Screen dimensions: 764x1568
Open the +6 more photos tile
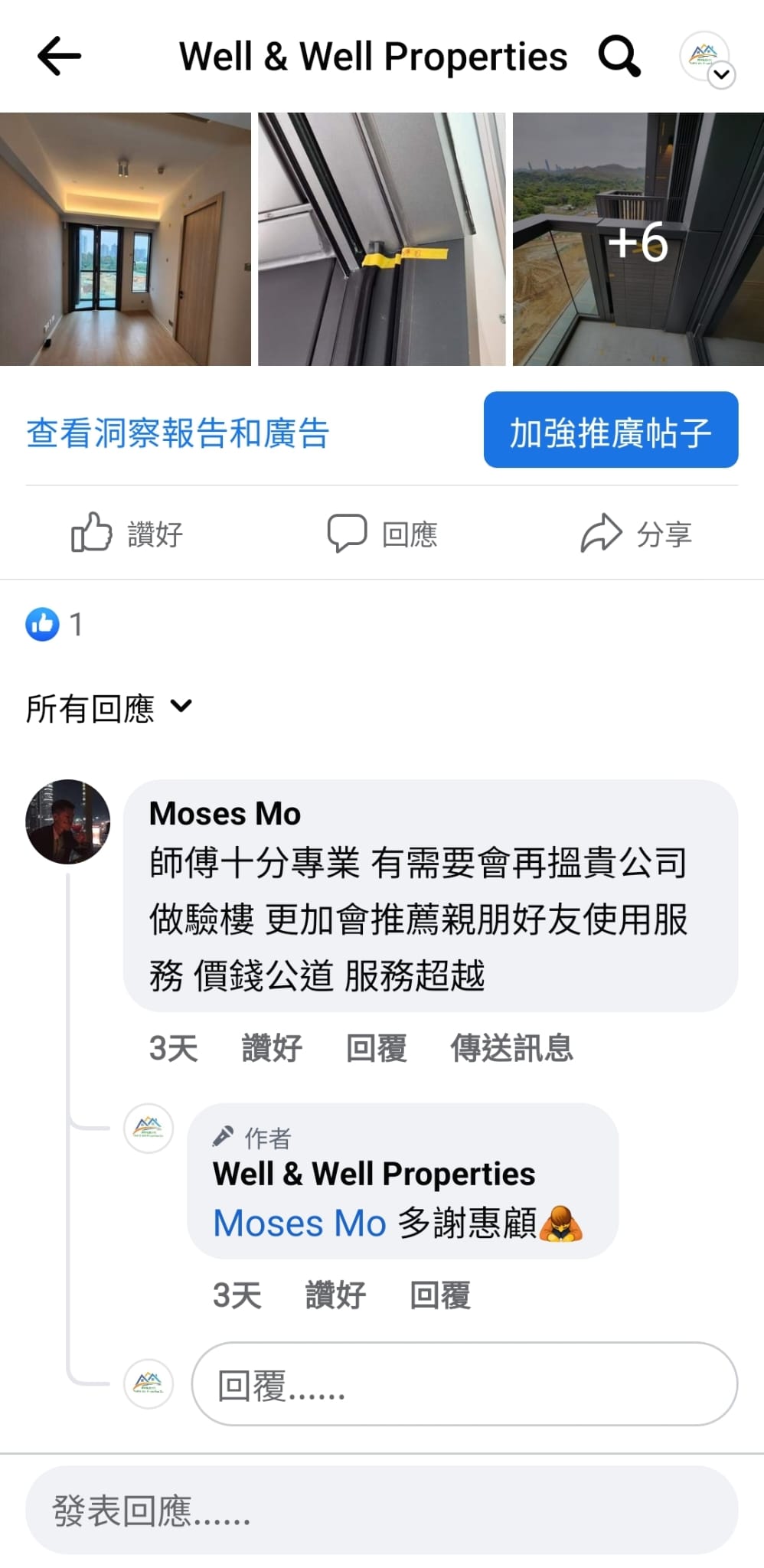click(x=638, y=239)
